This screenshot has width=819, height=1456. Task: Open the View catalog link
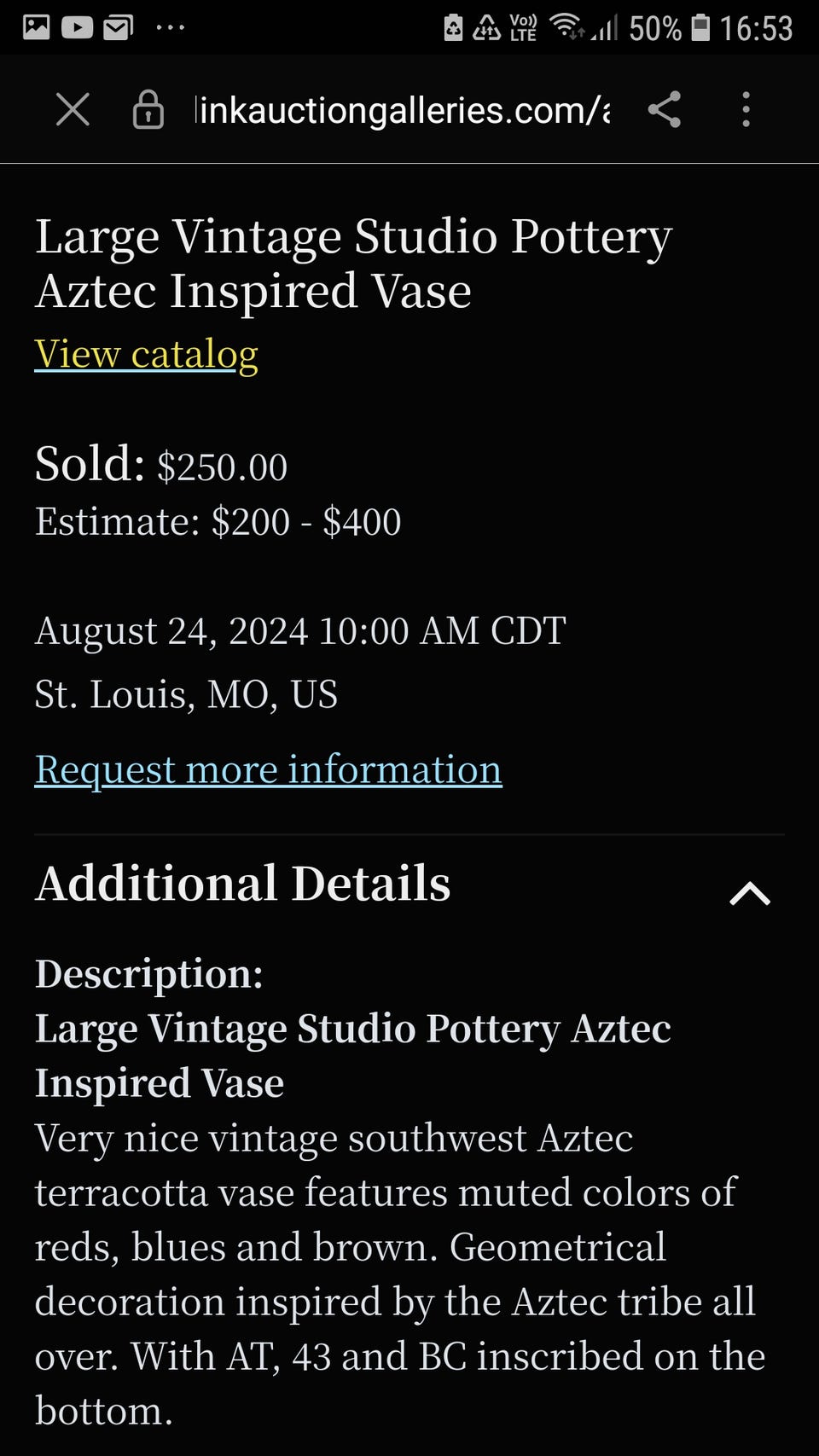[x=146, y=354]
